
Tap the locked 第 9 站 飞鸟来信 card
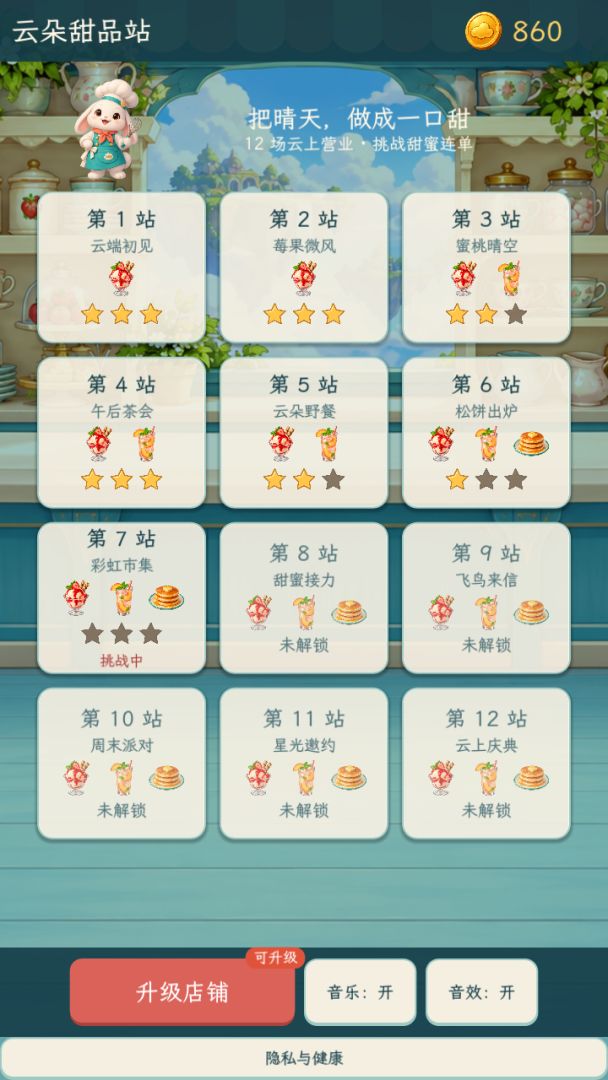point(486,598)
